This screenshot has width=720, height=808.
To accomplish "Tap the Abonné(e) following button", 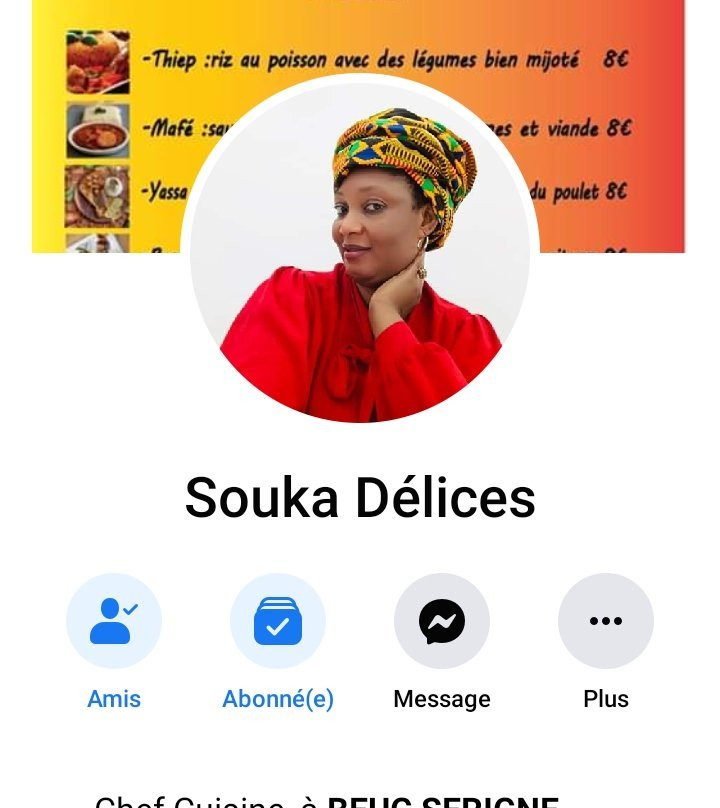I will 278,621.
